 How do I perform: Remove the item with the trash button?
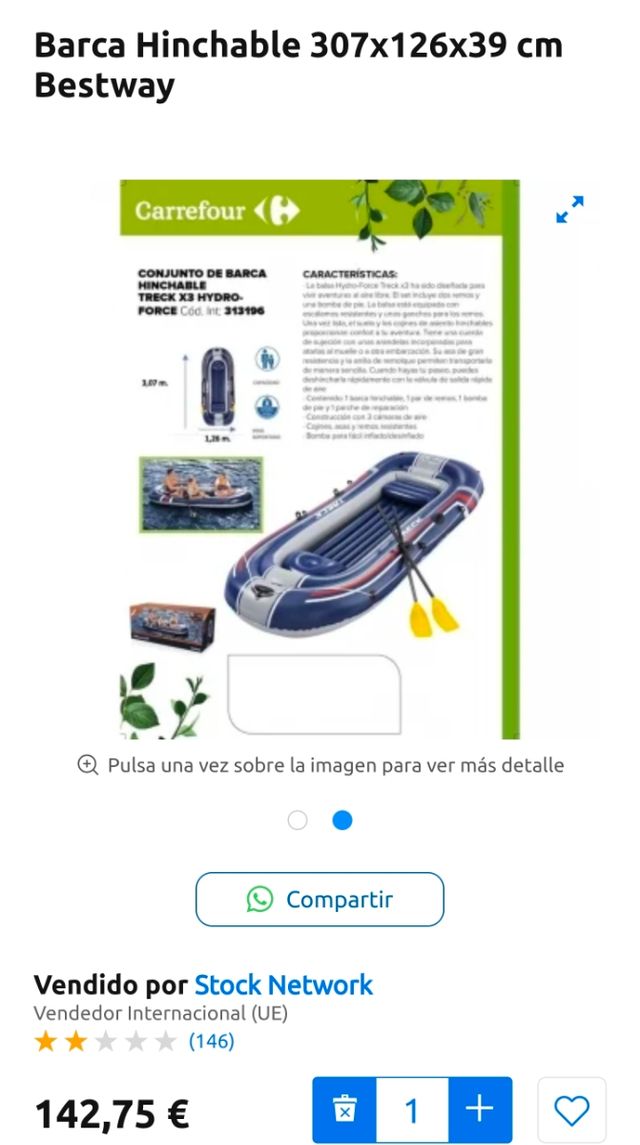pyautogui.click(x=345, y=1109)
